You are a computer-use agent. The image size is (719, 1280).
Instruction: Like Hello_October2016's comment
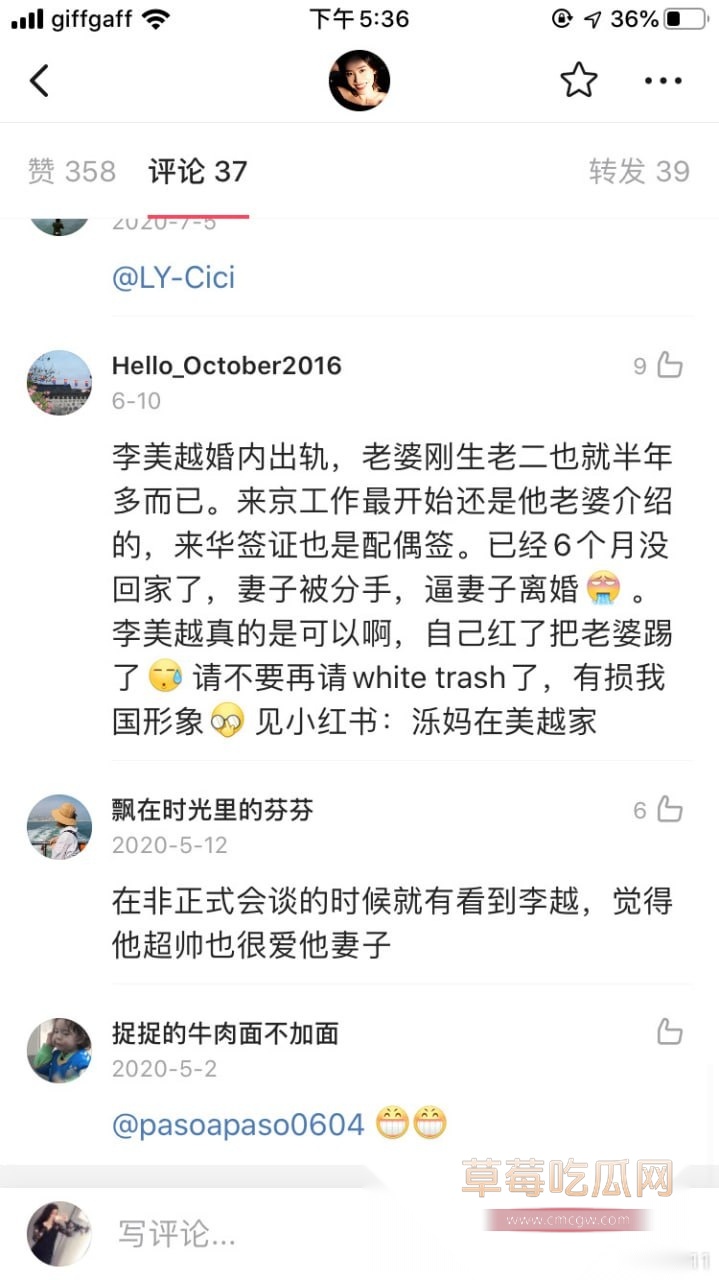(669, 366)
